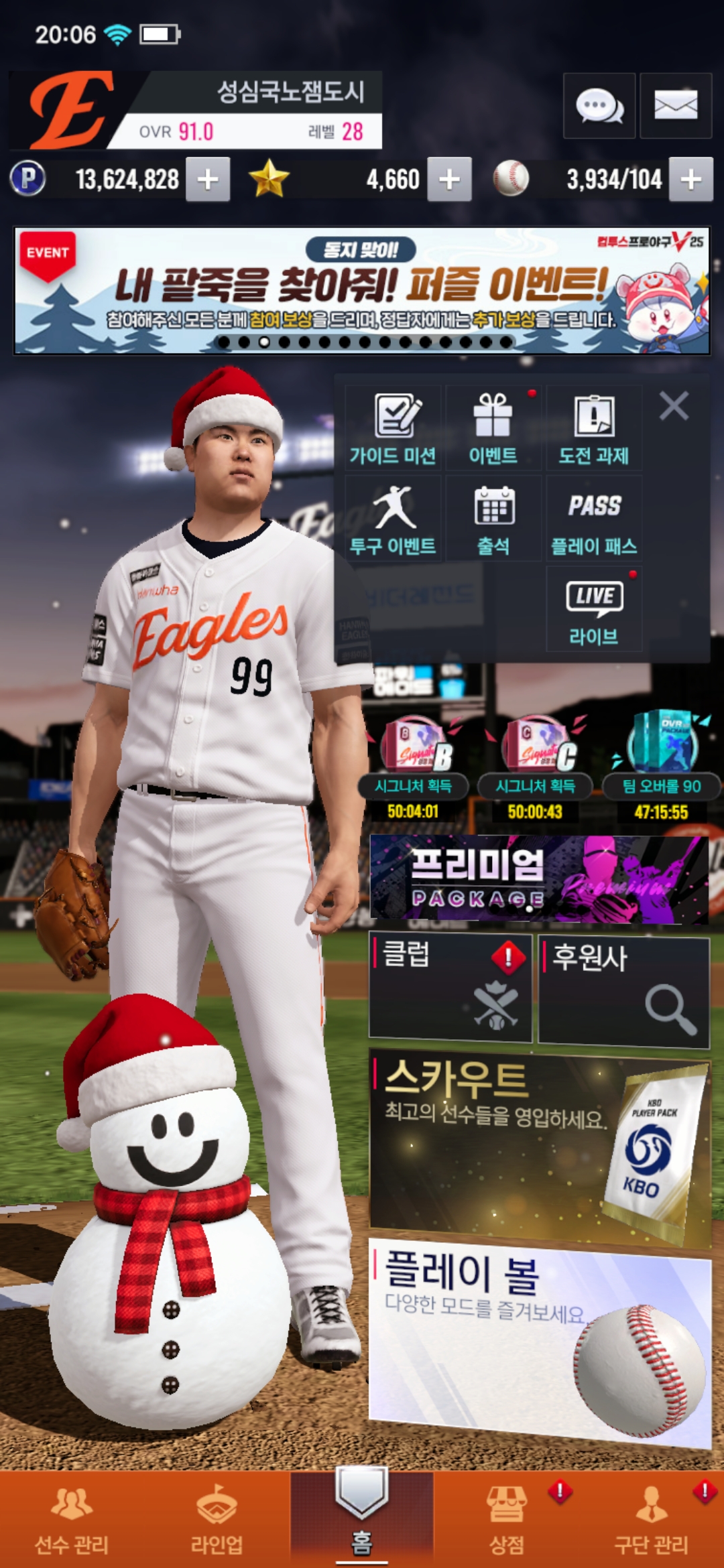Open 투구 이벤트 pitching event
The width and height of the screenshot is (724, 1568).
(x=394, y=519)
